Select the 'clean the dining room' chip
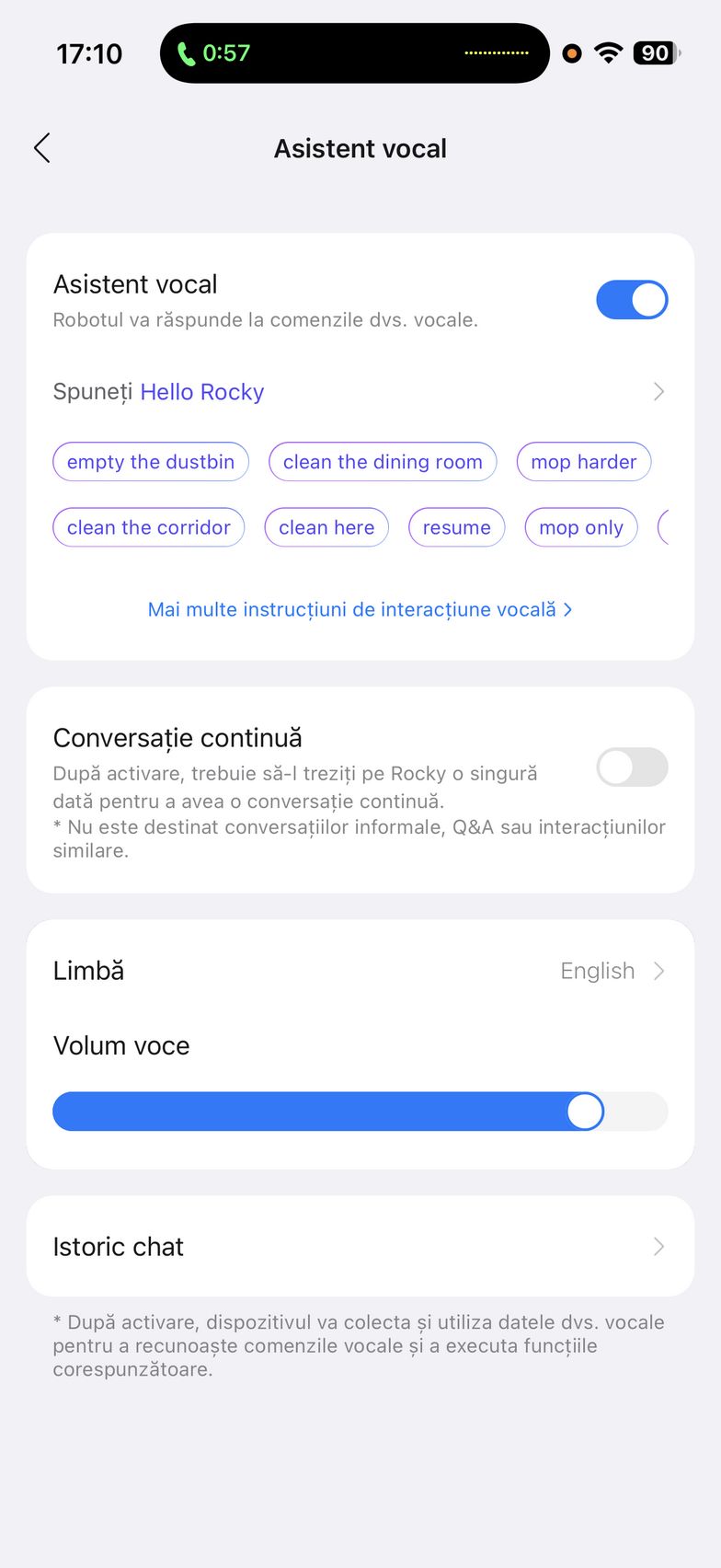 point(383,462)
